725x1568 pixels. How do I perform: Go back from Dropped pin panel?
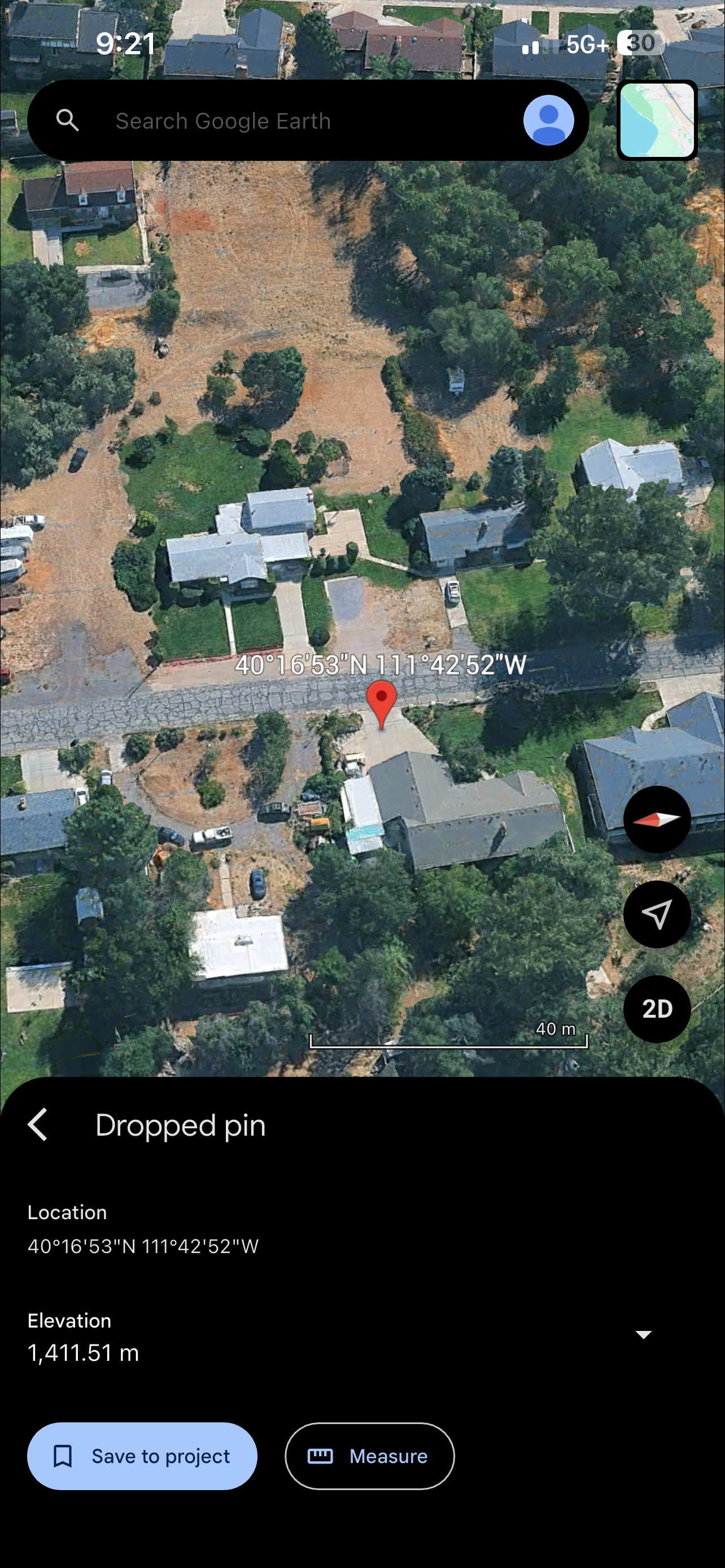click(38, 1124)
